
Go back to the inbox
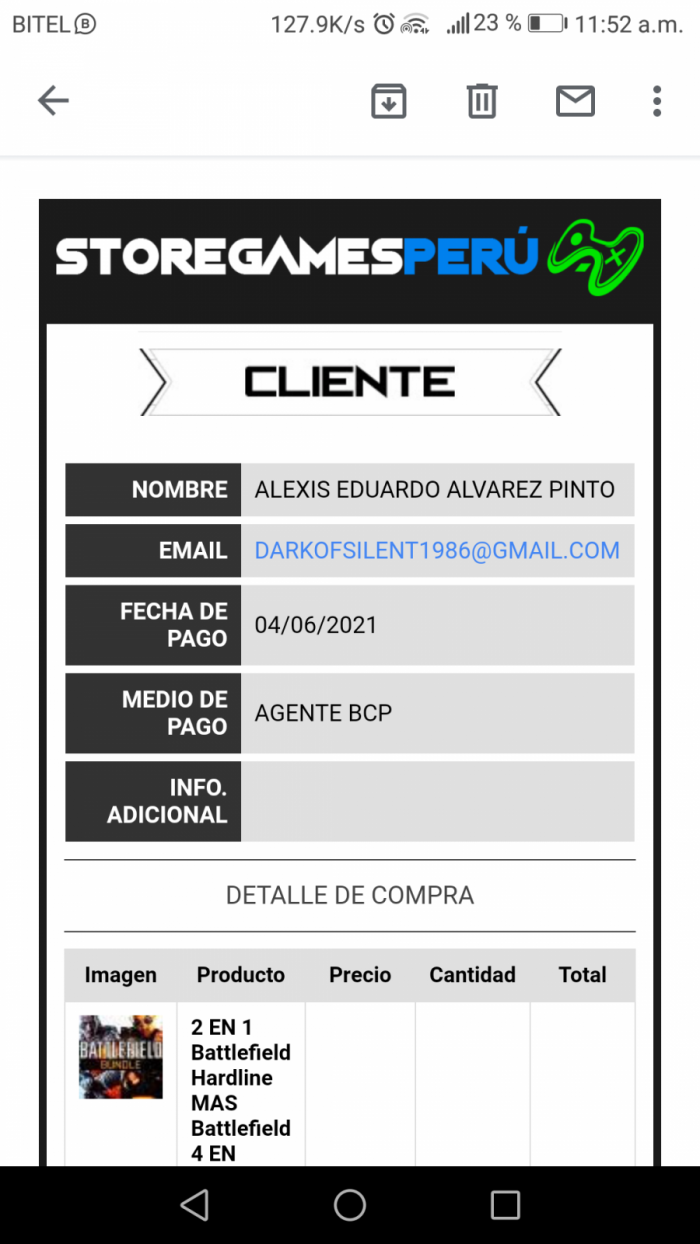53,101
